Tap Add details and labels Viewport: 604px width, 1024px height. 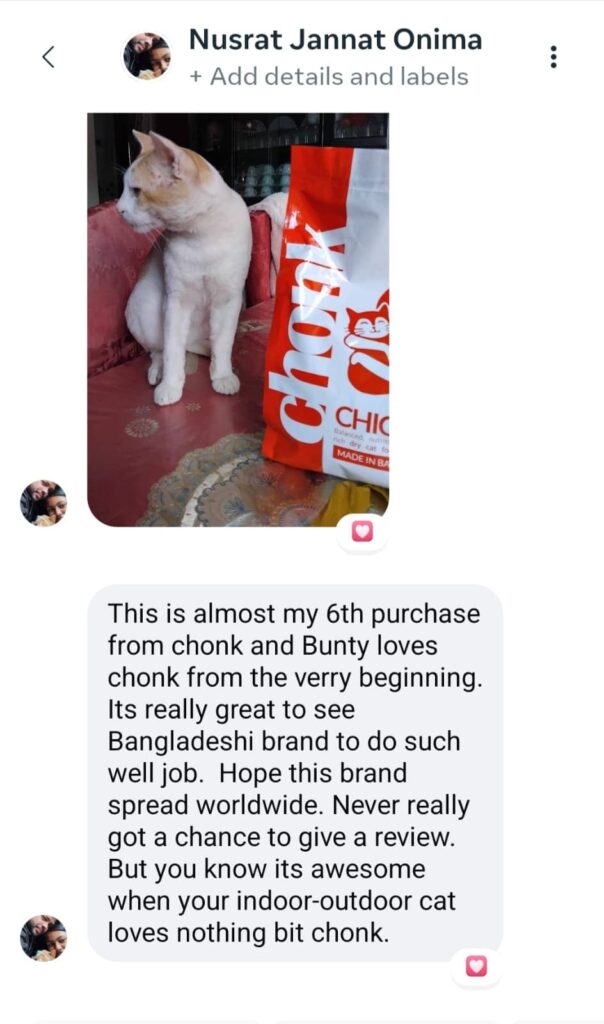329,77
